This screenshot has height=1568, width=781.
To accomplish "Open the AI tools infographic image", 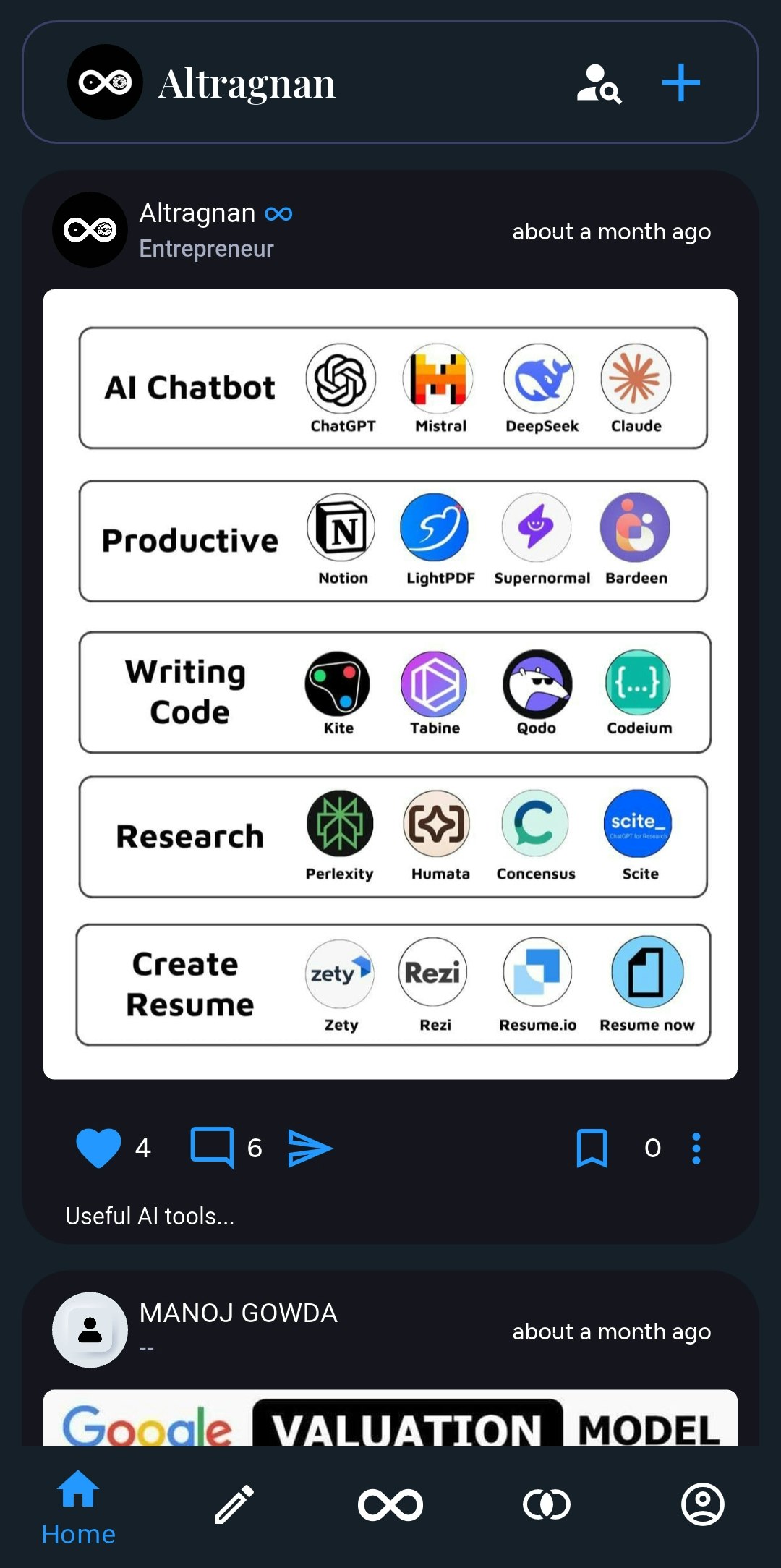I will 390,684.
